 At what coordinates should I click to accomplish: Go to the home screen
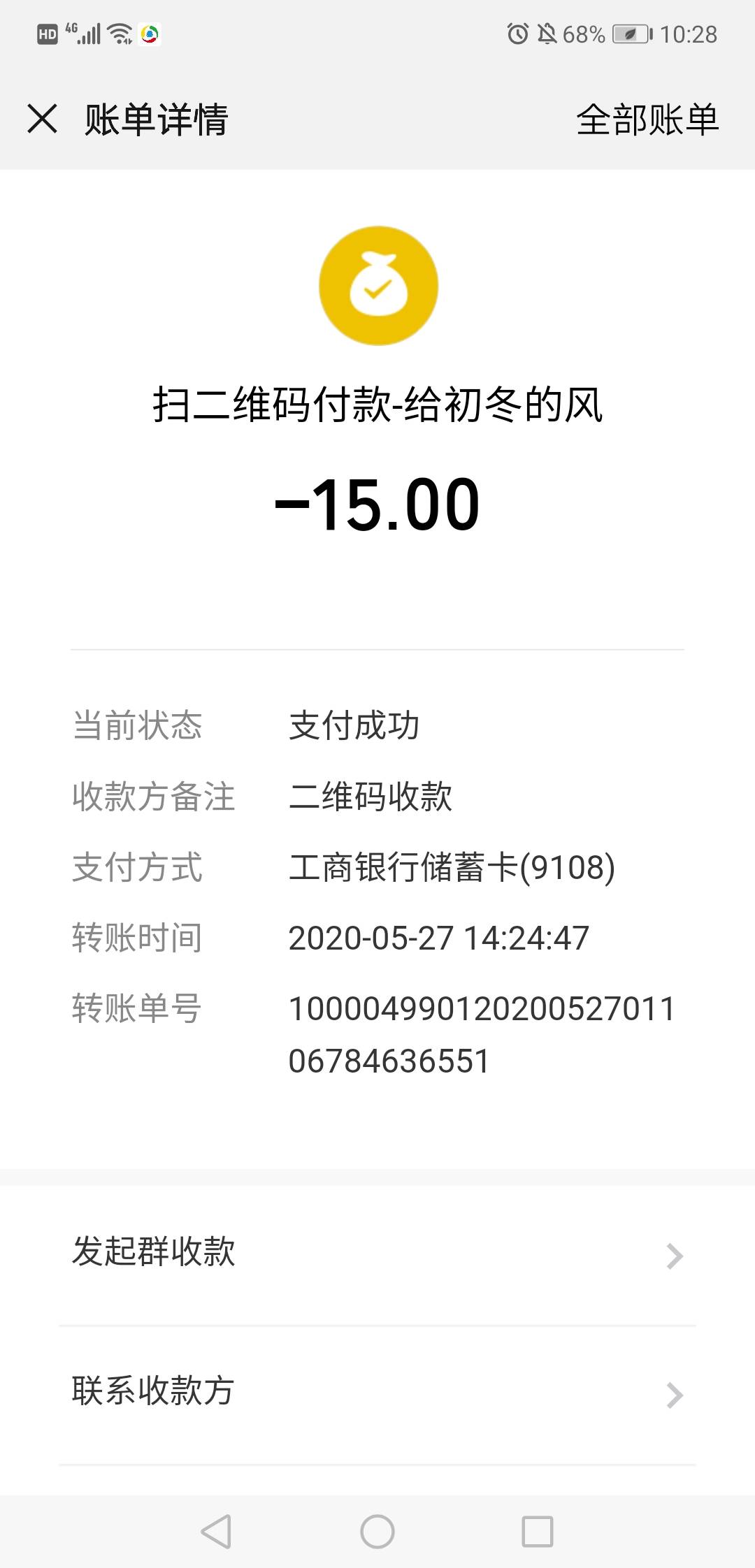[x=377, y=1532]
